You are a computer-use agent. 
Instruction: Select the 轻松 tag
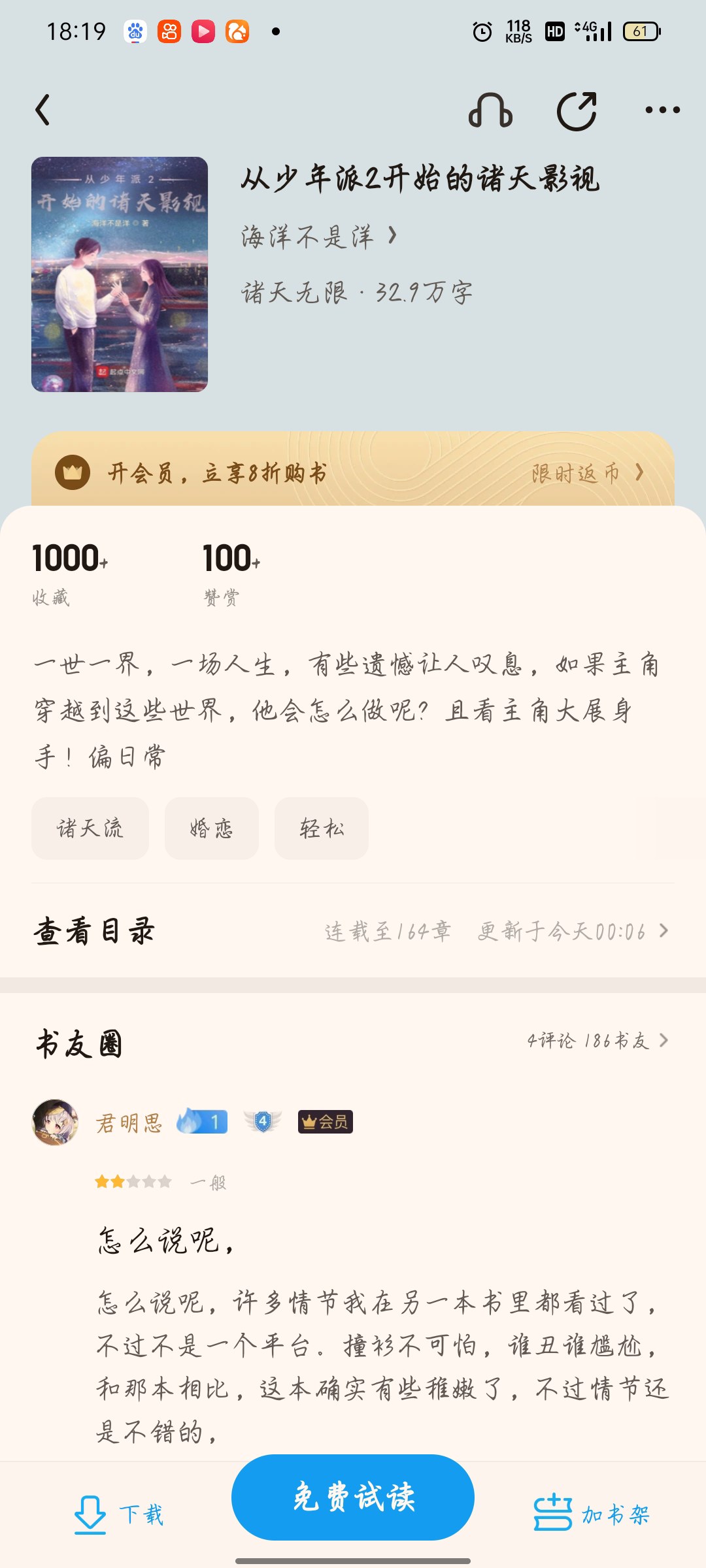tap(321, 828)
